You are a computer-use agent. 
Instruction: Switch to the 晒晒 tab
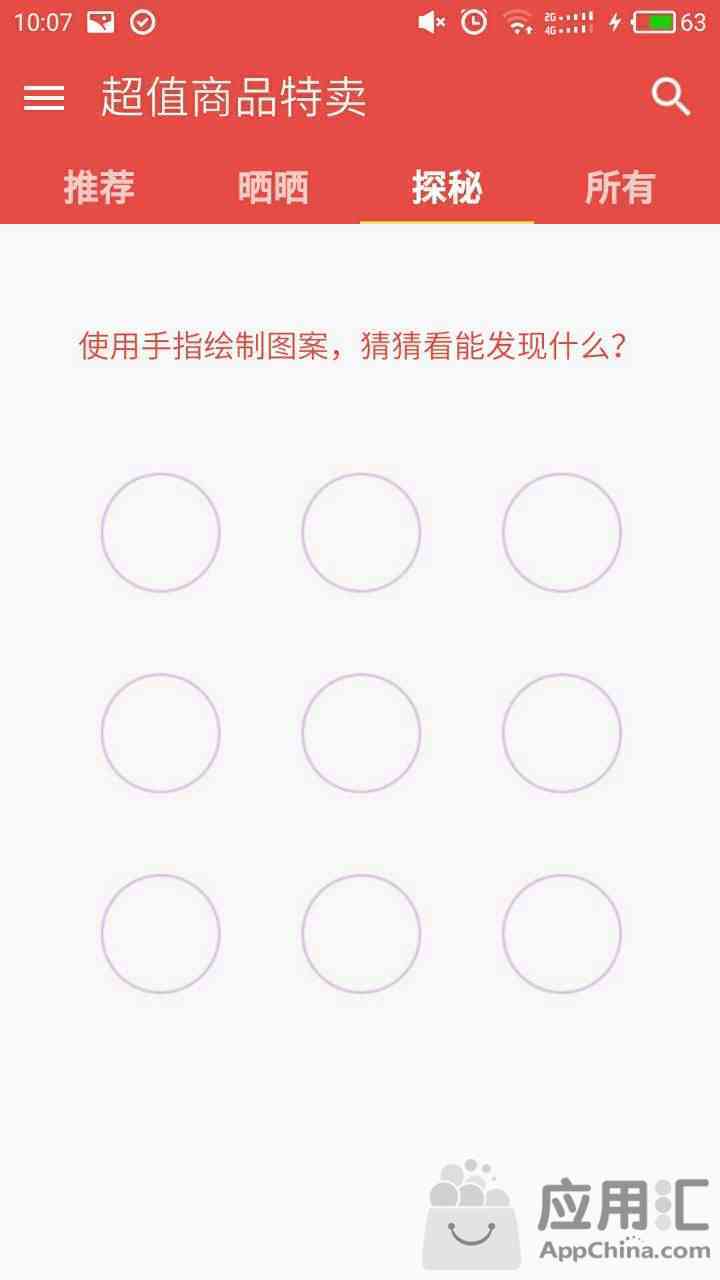pos(273,187)
